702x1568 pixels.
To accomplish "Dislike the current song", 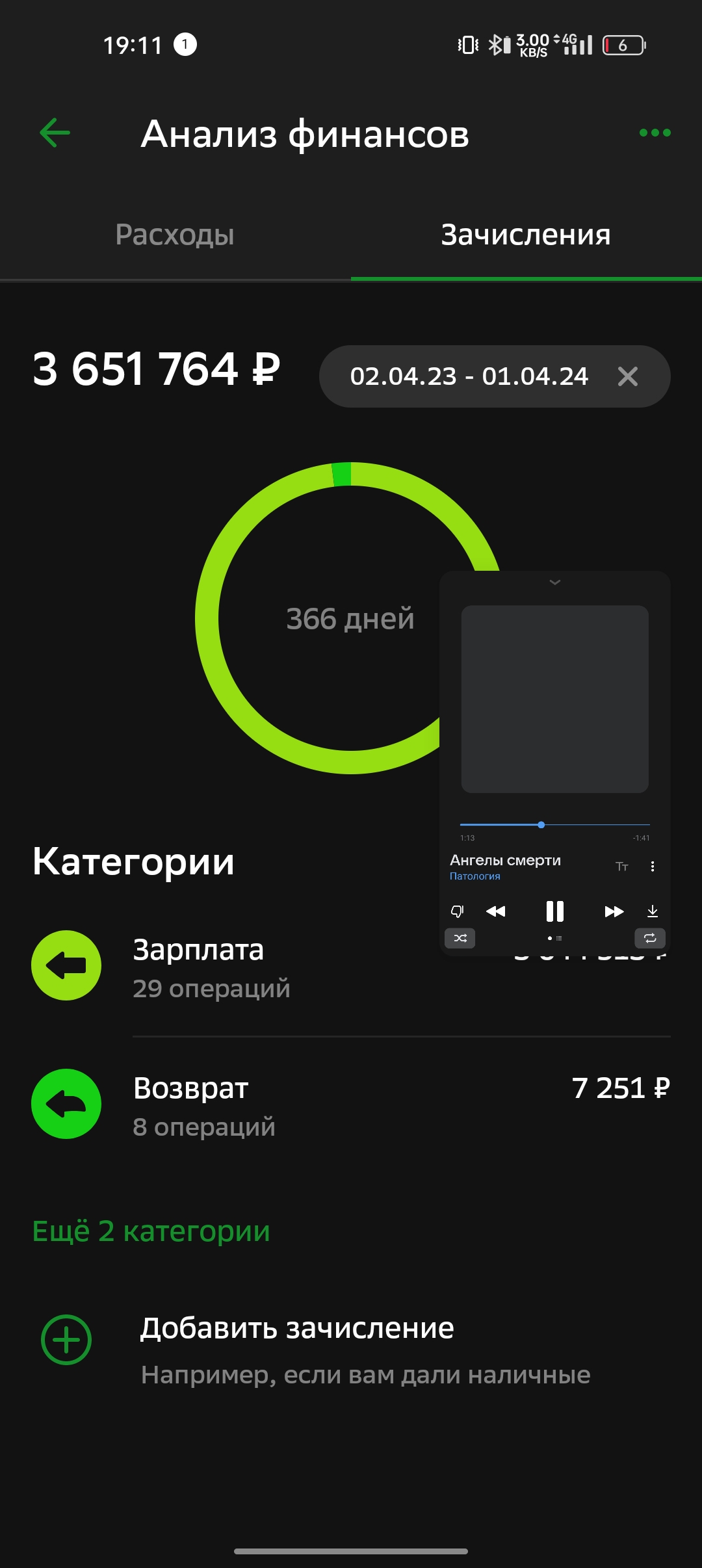I will pos(457,911).
